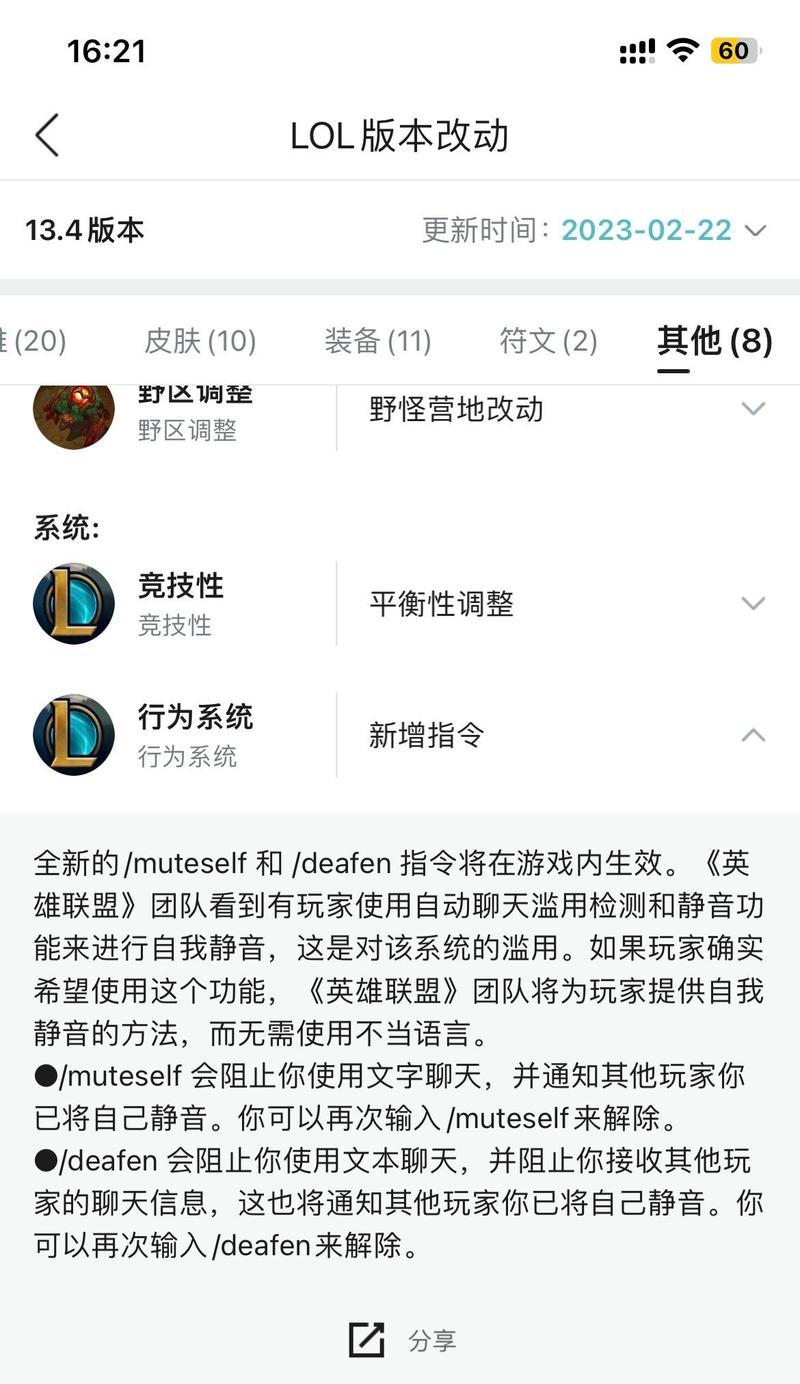Go back from LOL版本改动 page

pyautogui.click(x=47, y=135)
